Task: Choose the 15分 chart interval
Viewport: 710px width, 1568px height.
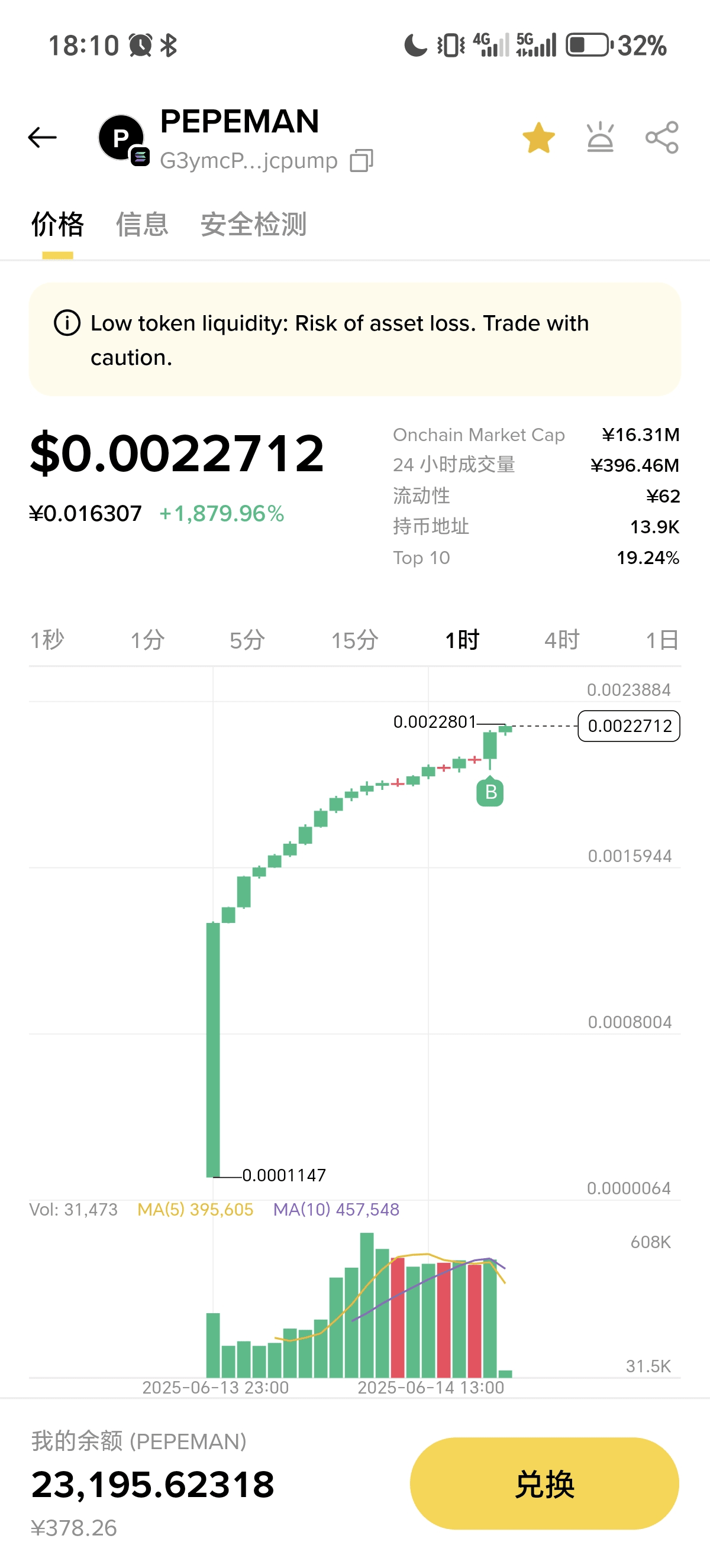Action: [354, 640]
